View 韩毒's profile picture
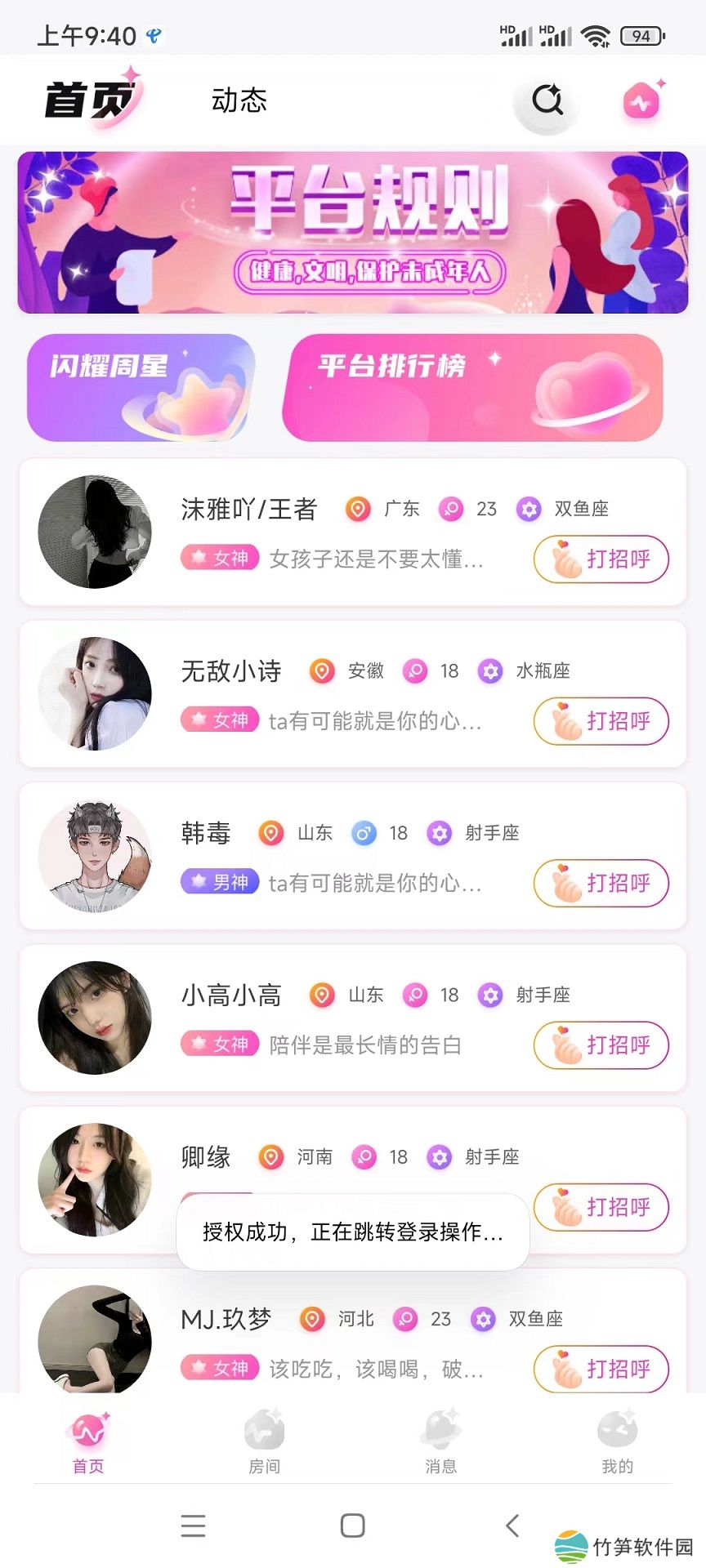This screenshot has width=706, height=1568. (x=95, y=856)
